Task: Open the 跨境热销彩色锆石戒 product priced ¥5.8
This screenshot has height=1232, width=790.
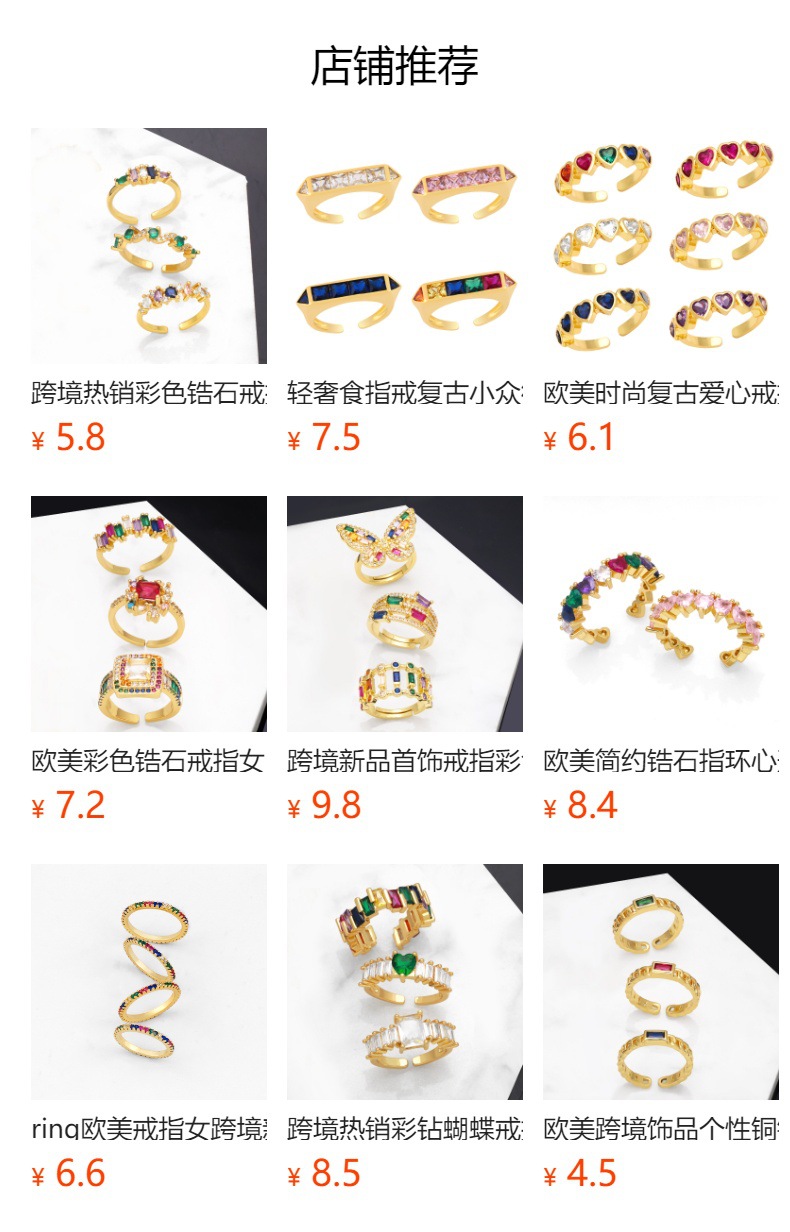Action: coord(149,246)
